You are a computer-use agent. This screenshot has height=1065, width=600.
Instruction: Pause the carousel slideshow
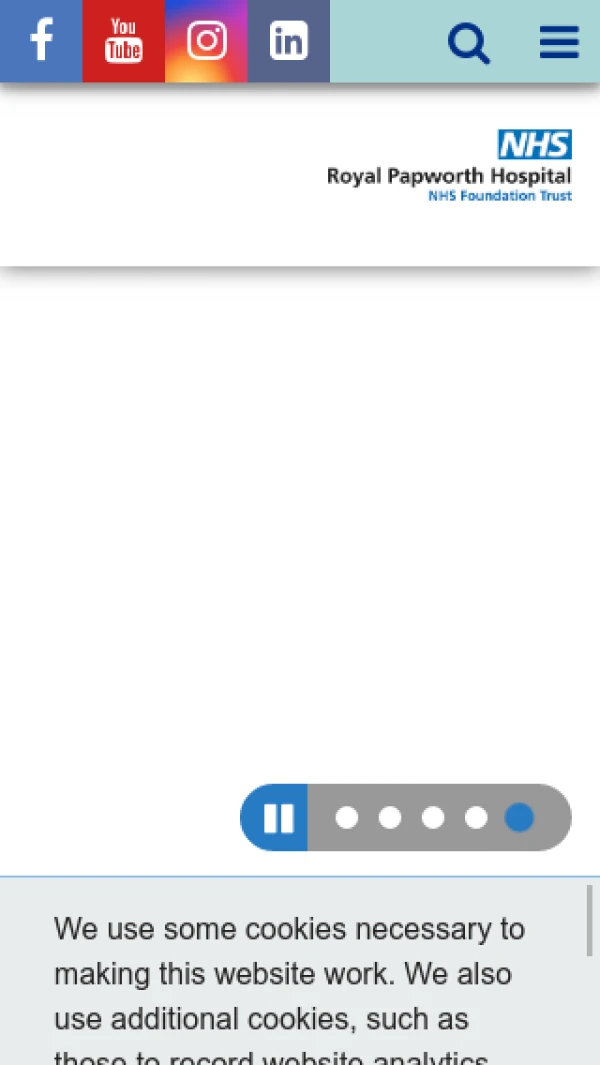coord(278,818)
